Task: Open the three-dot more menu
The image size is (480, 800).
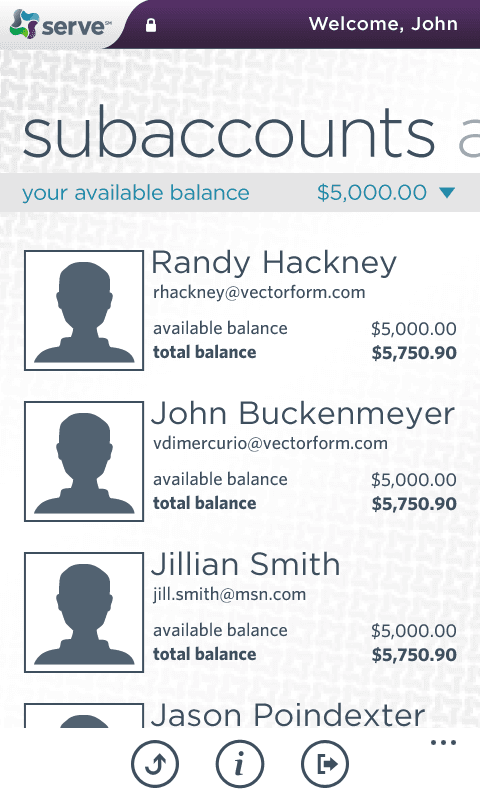Action: point(443,742)
